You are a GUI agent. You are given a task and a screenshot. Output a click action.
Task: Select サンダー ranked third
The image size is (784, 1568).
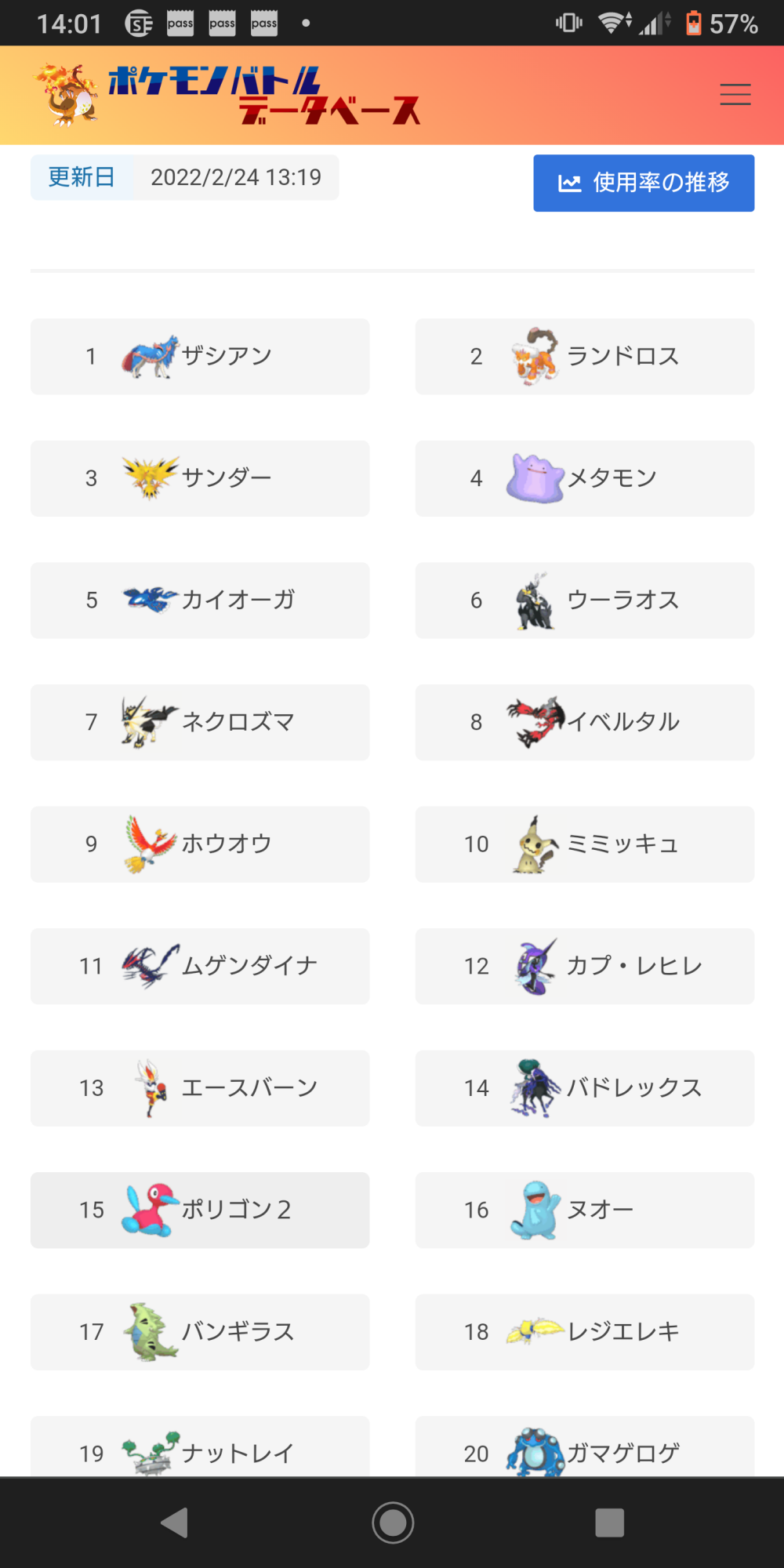point(200,478)
